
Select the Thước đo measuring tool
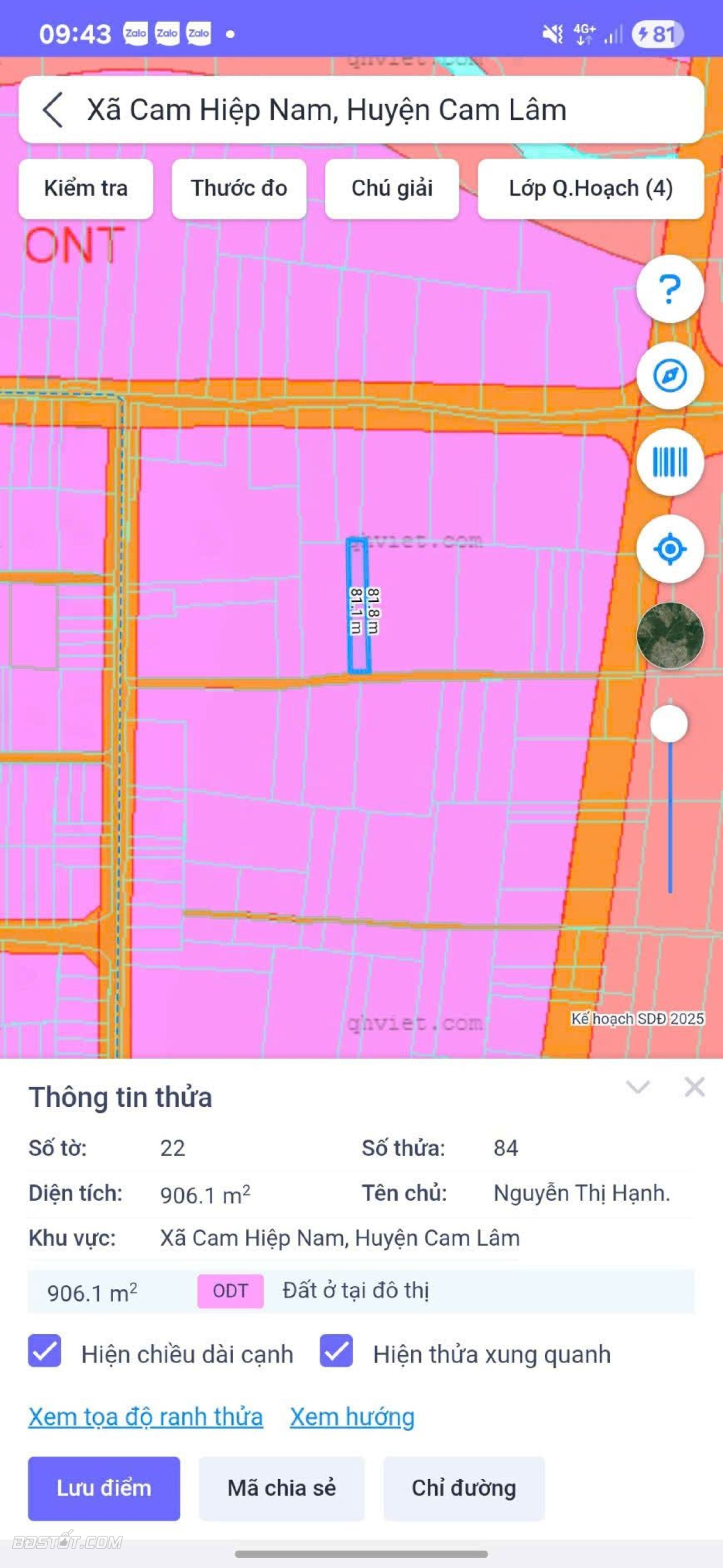coord(239,189)
